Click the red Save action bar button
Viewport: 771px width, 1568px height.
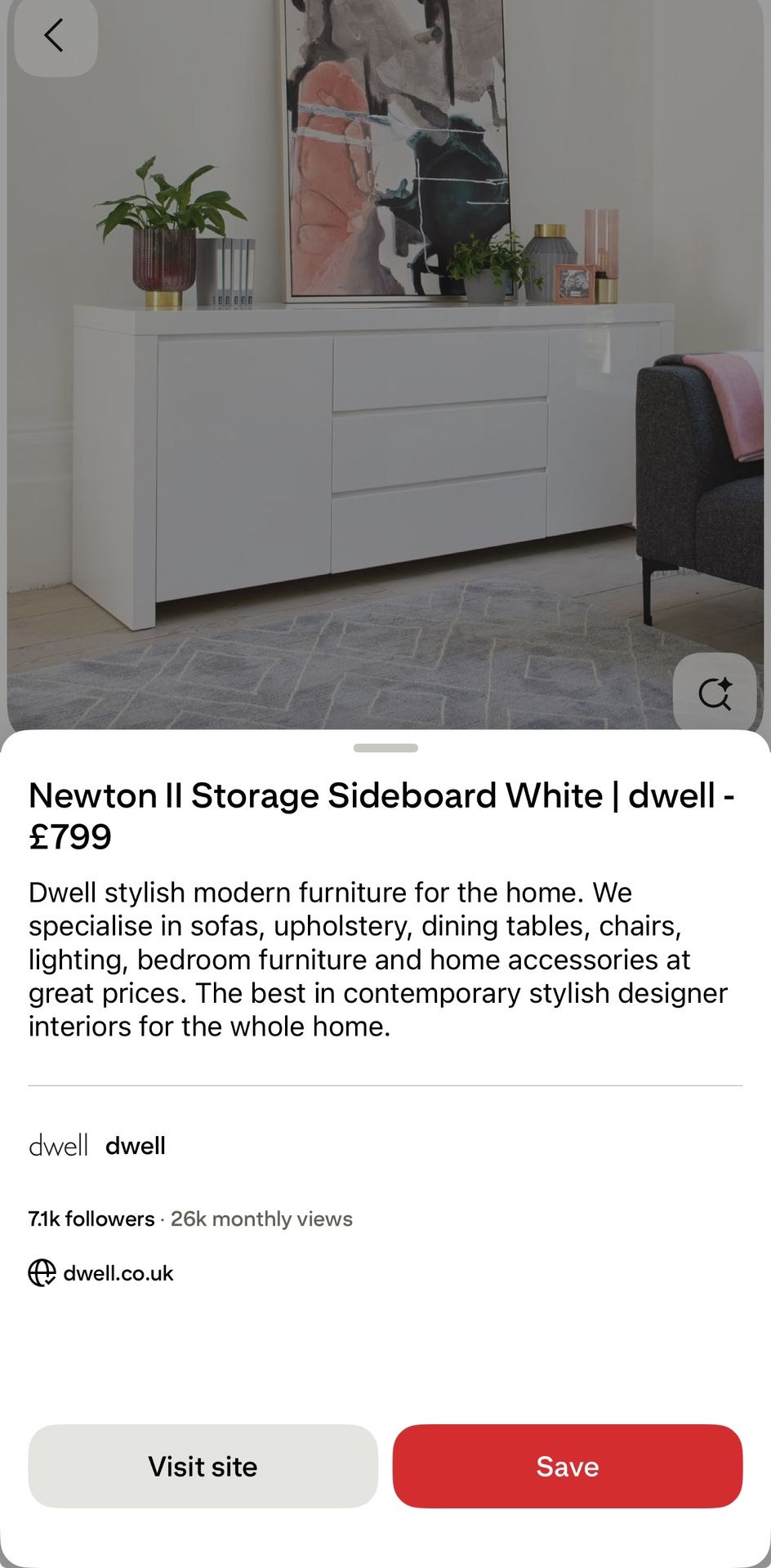567,1466
